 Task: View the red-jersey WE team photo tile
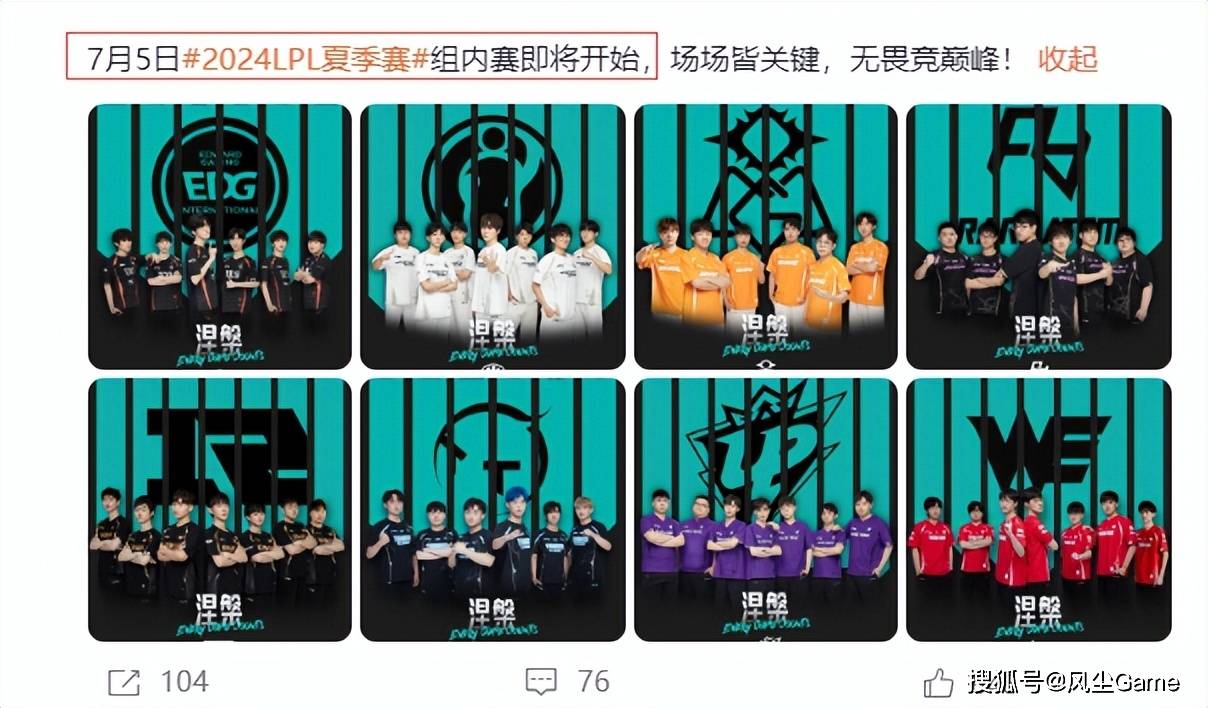1038,509
